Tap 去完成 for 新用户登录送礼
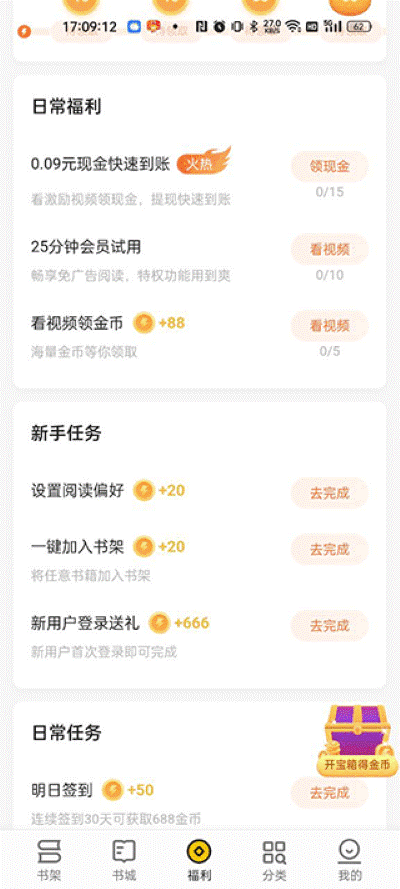 (329, 626)
